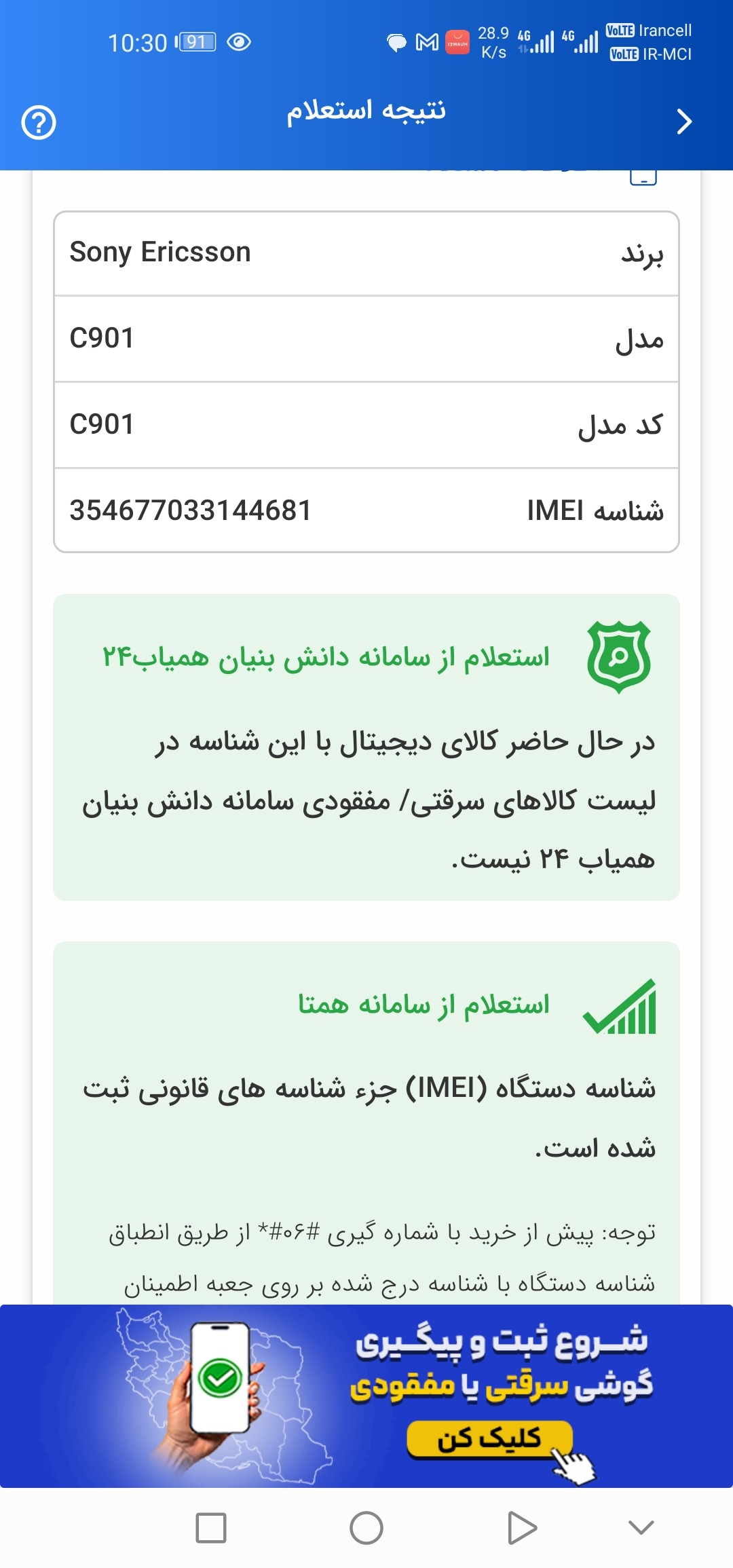
Task: Go back using the header arrow
Action: tap(684, 122)
